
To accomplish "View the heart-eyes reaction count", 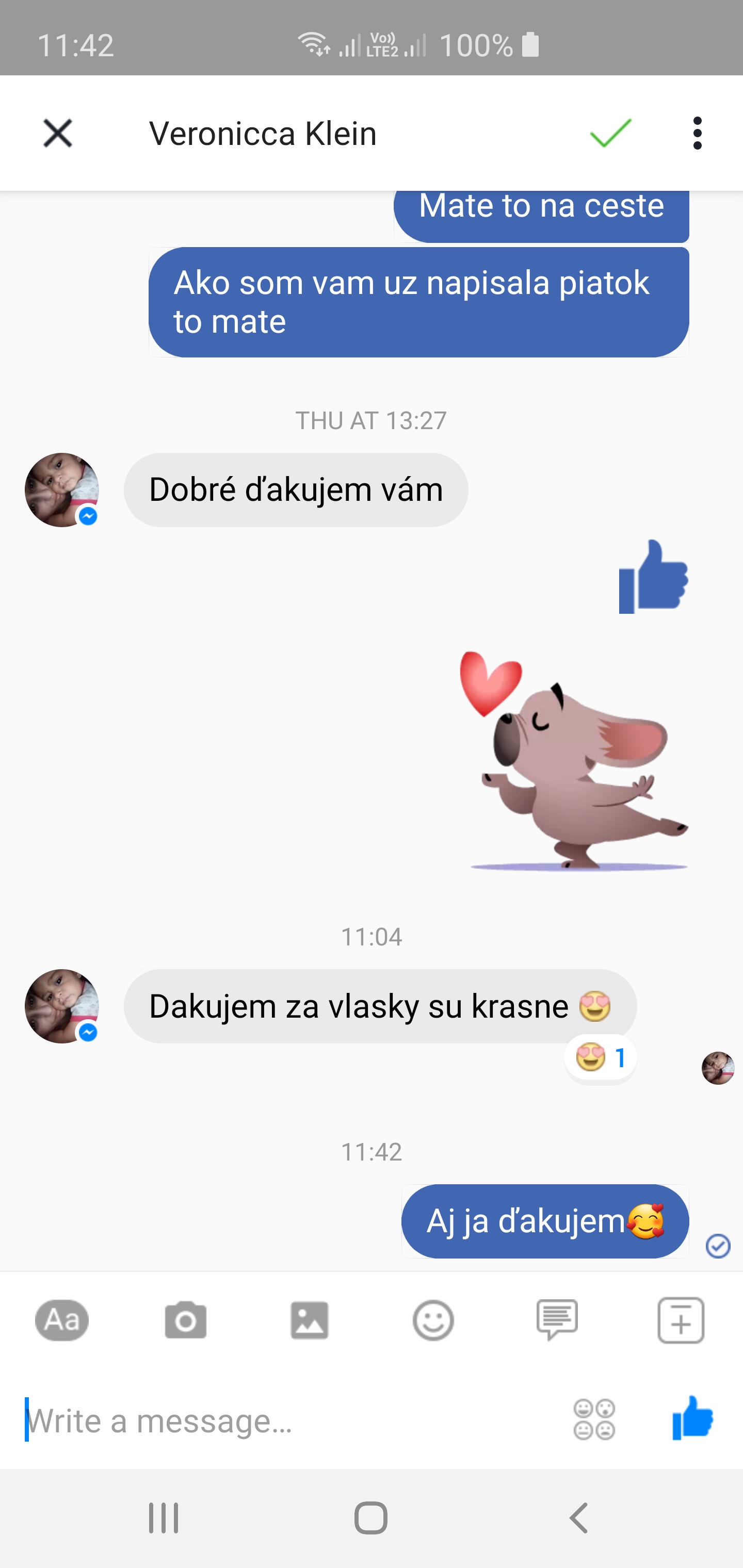I will pyautogui.click(x=601, y=1058).
